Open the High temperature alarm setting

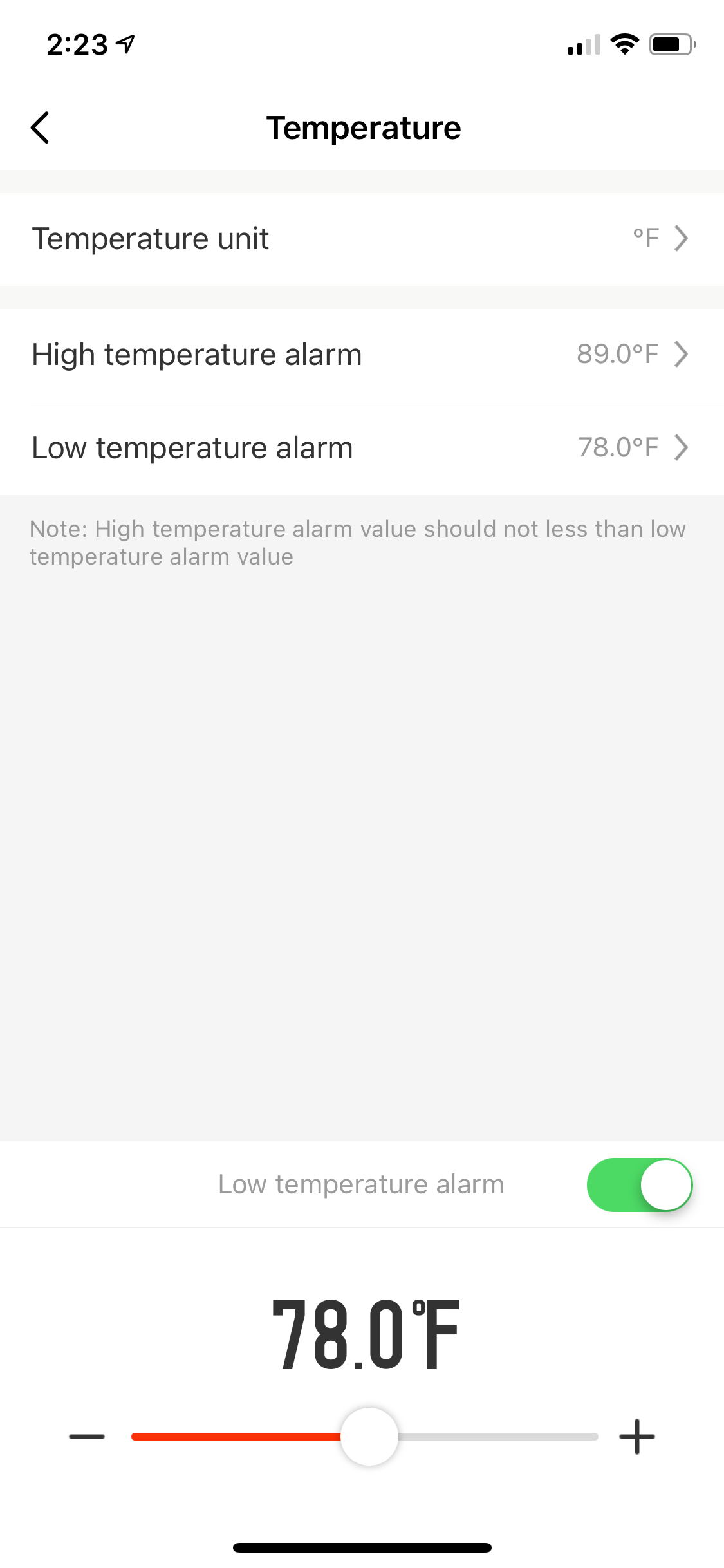coord(362,355)
